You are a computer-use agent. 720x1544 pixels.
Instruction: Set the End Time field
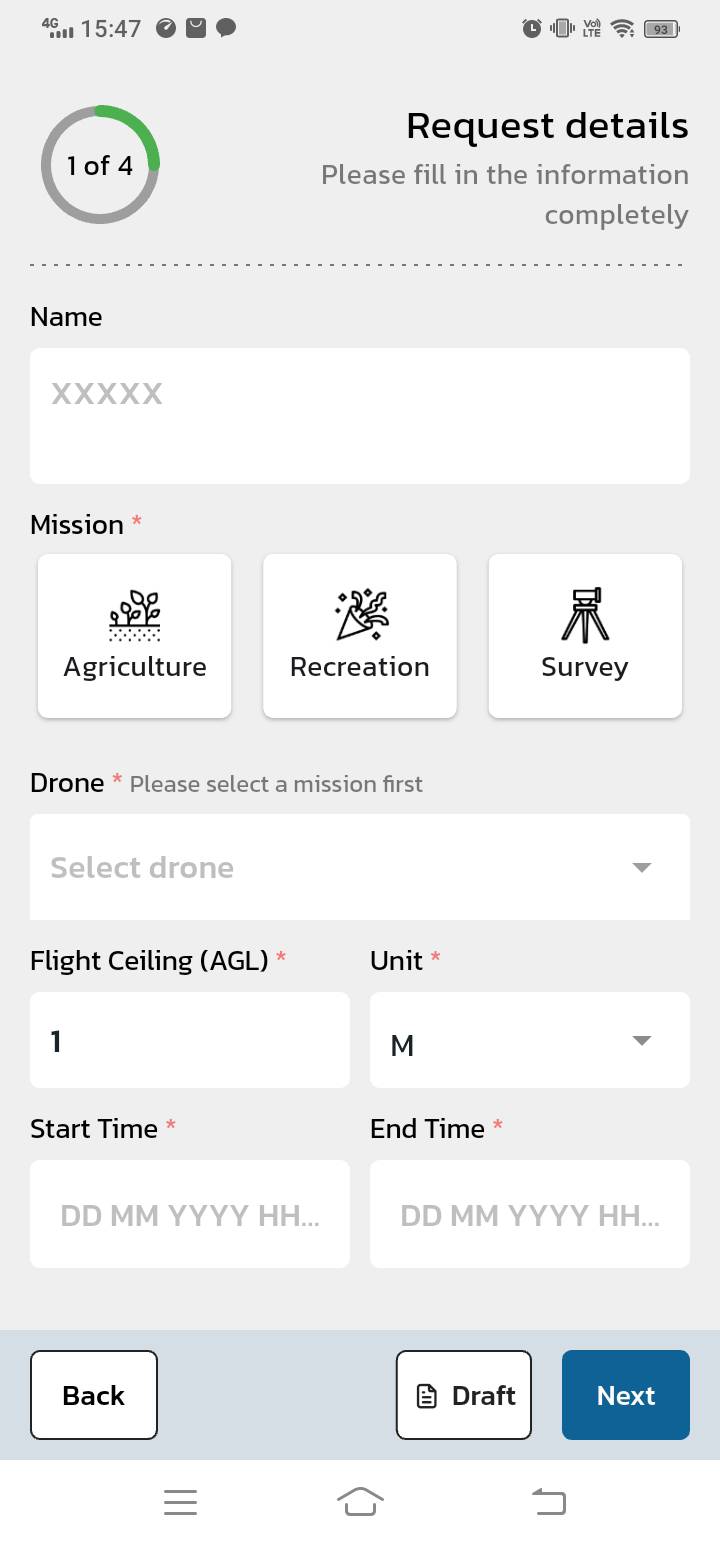pyautogui.click(x=530, y=1214)
